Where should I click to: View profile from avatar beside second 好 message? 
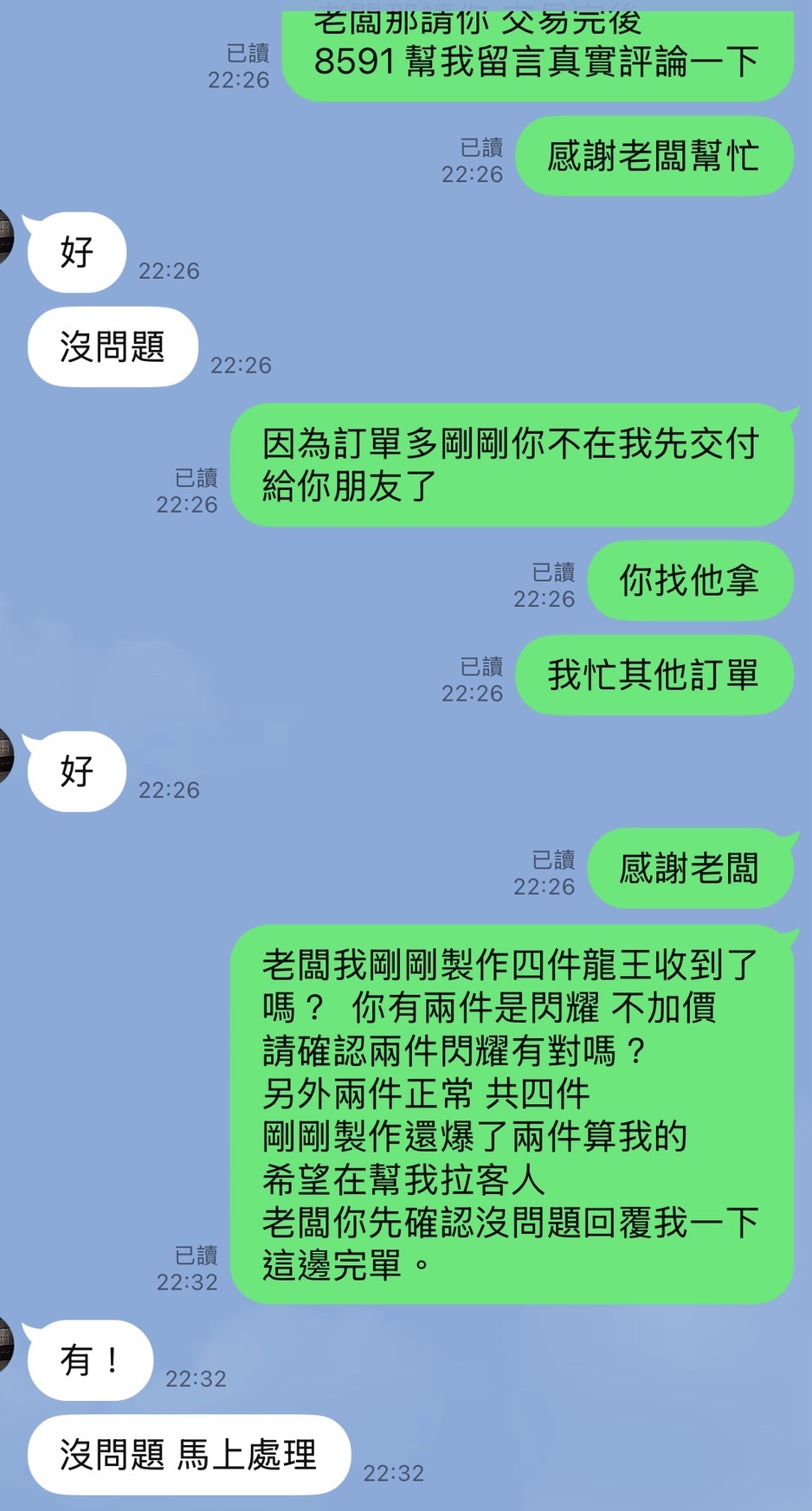click(x=5, y=754)
